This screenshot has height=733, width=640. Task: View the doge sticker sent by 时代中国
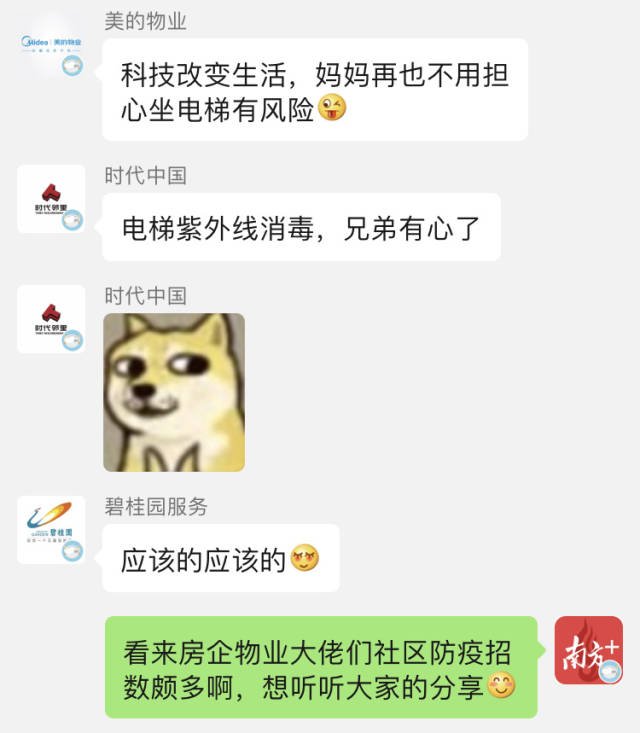pyautogui.click(x=174, y=392)
